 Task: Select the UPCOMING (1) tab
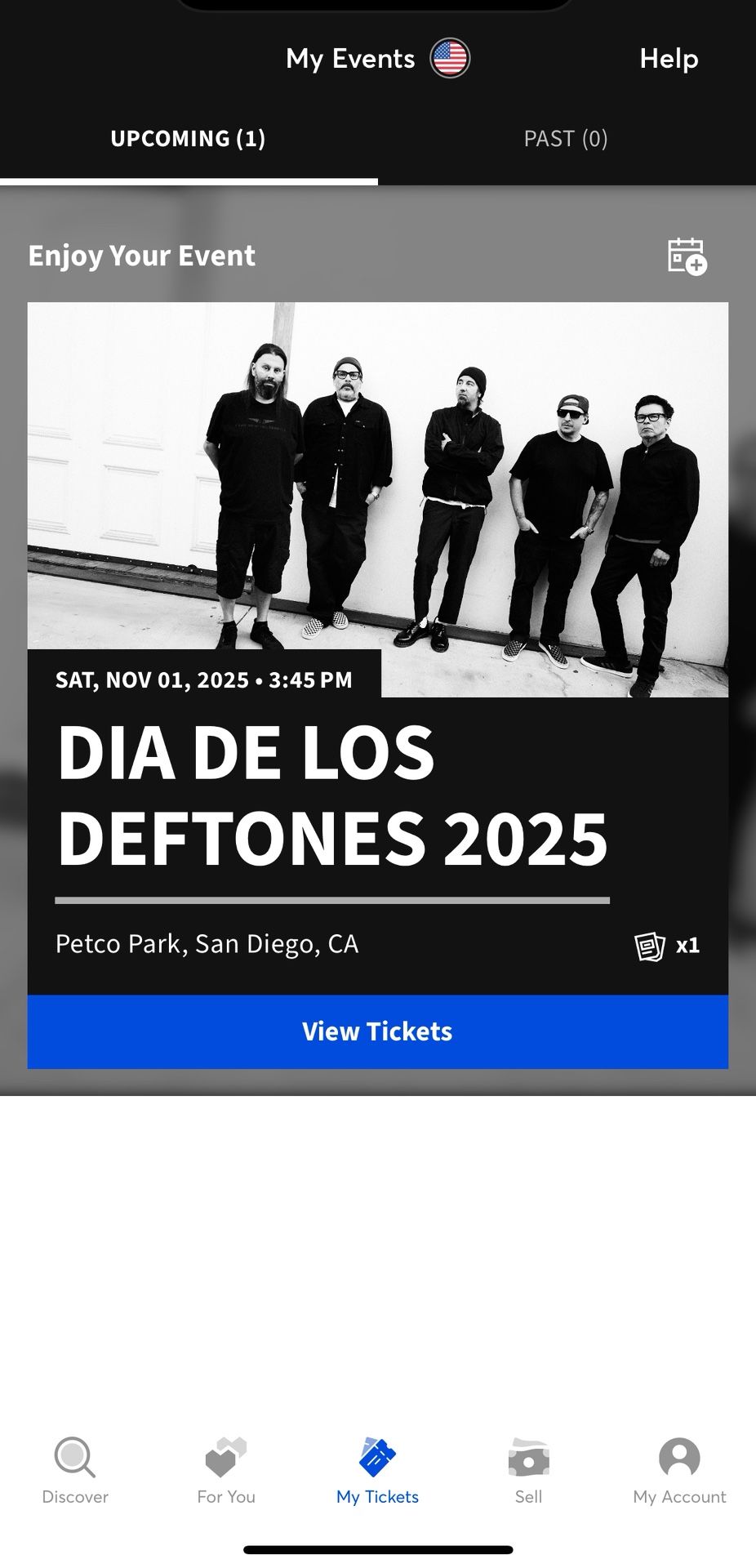(x=187, y=138)
